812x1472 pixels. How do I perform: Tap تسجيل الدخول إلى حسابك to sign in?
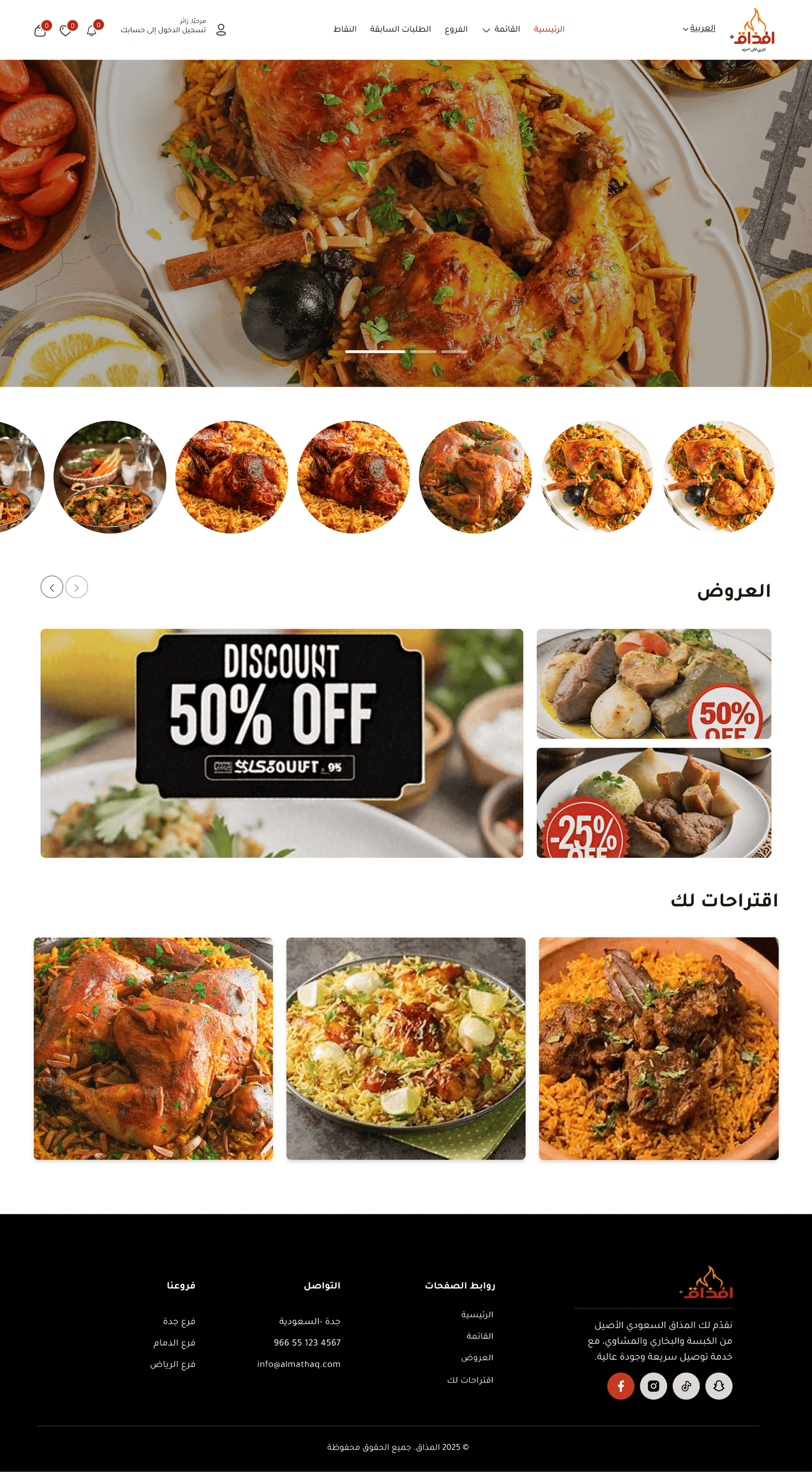click(163, 30)
